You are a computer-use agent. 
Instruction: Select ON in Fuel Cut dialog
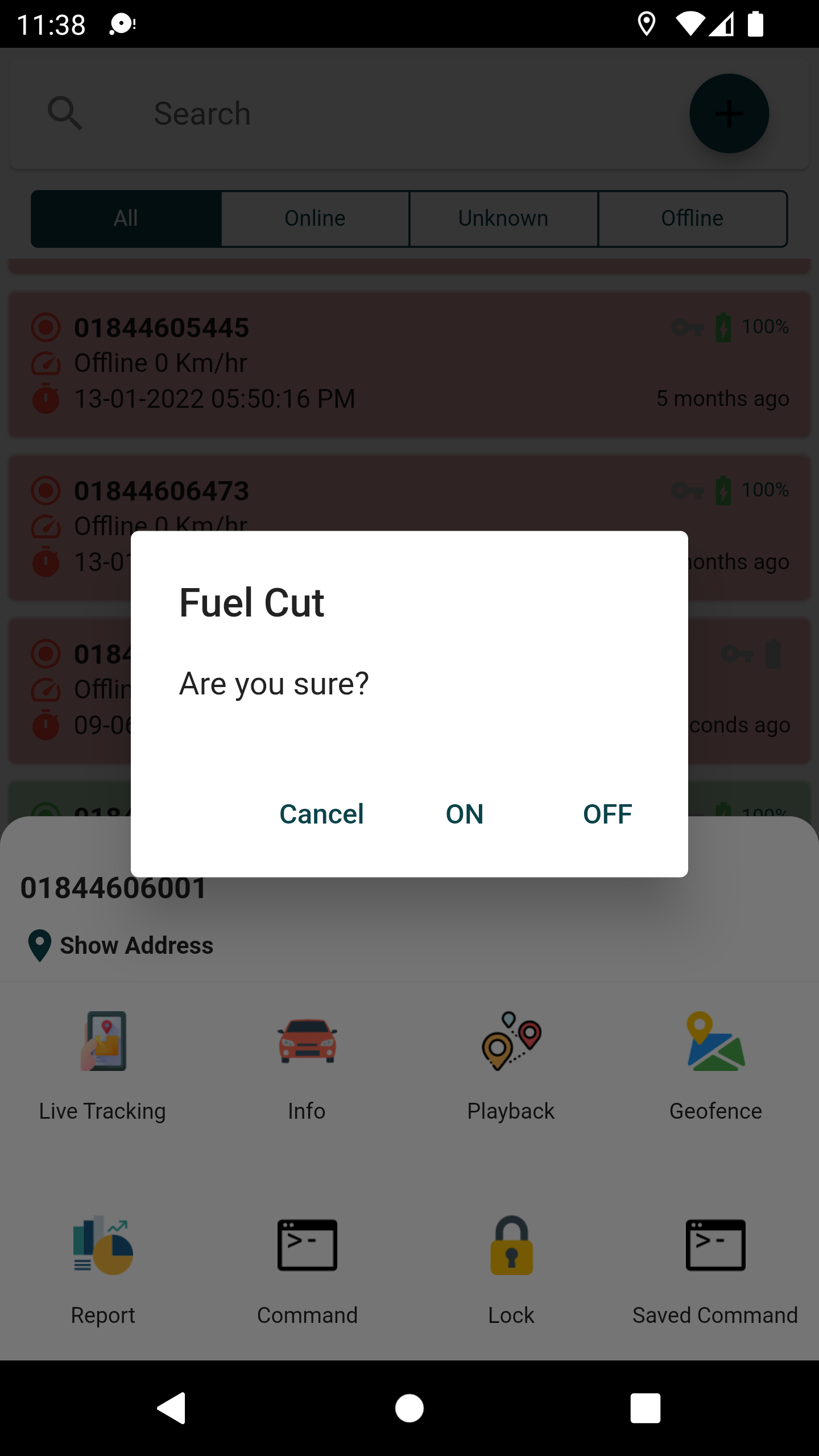point(465,814)
